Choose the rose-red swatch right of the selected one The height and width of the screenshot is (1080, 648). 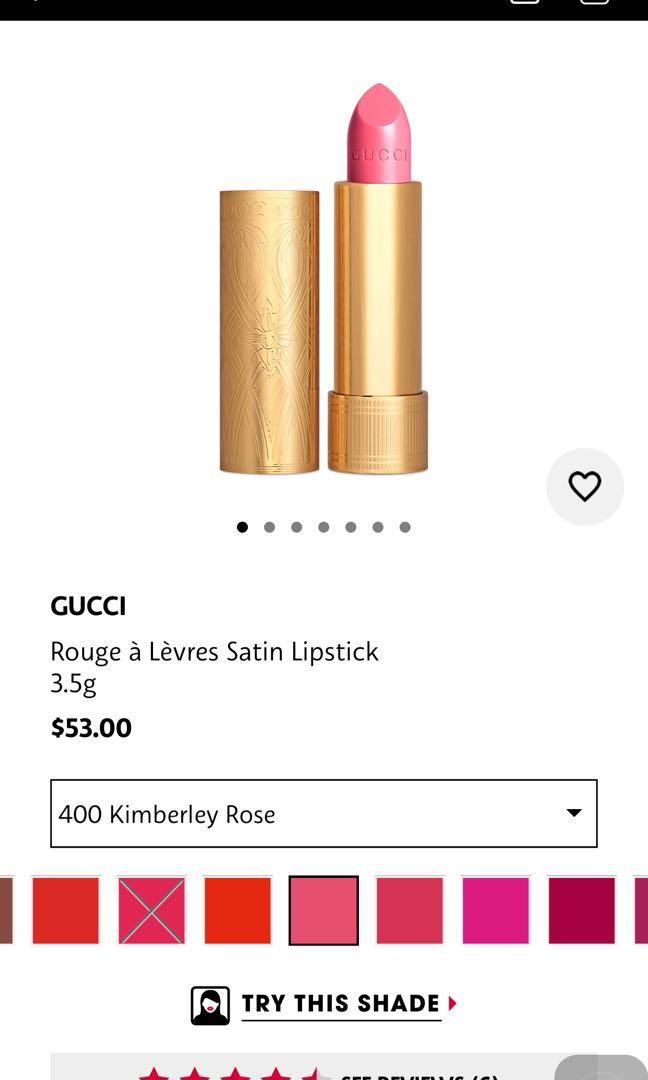click(x=410, y=910)
